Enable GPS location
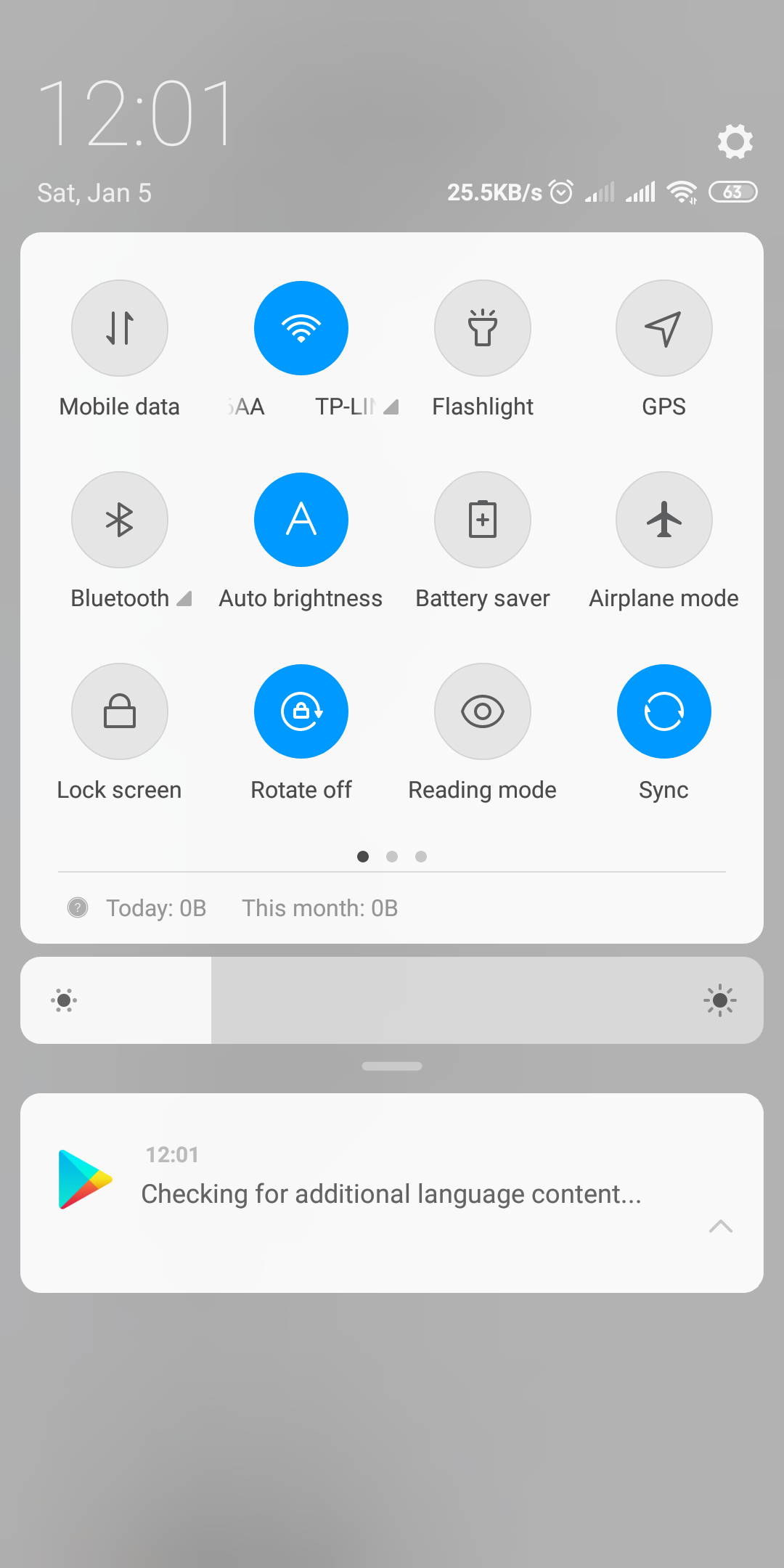Viewport: 784px width, 1568px height. tap(664, 328)
